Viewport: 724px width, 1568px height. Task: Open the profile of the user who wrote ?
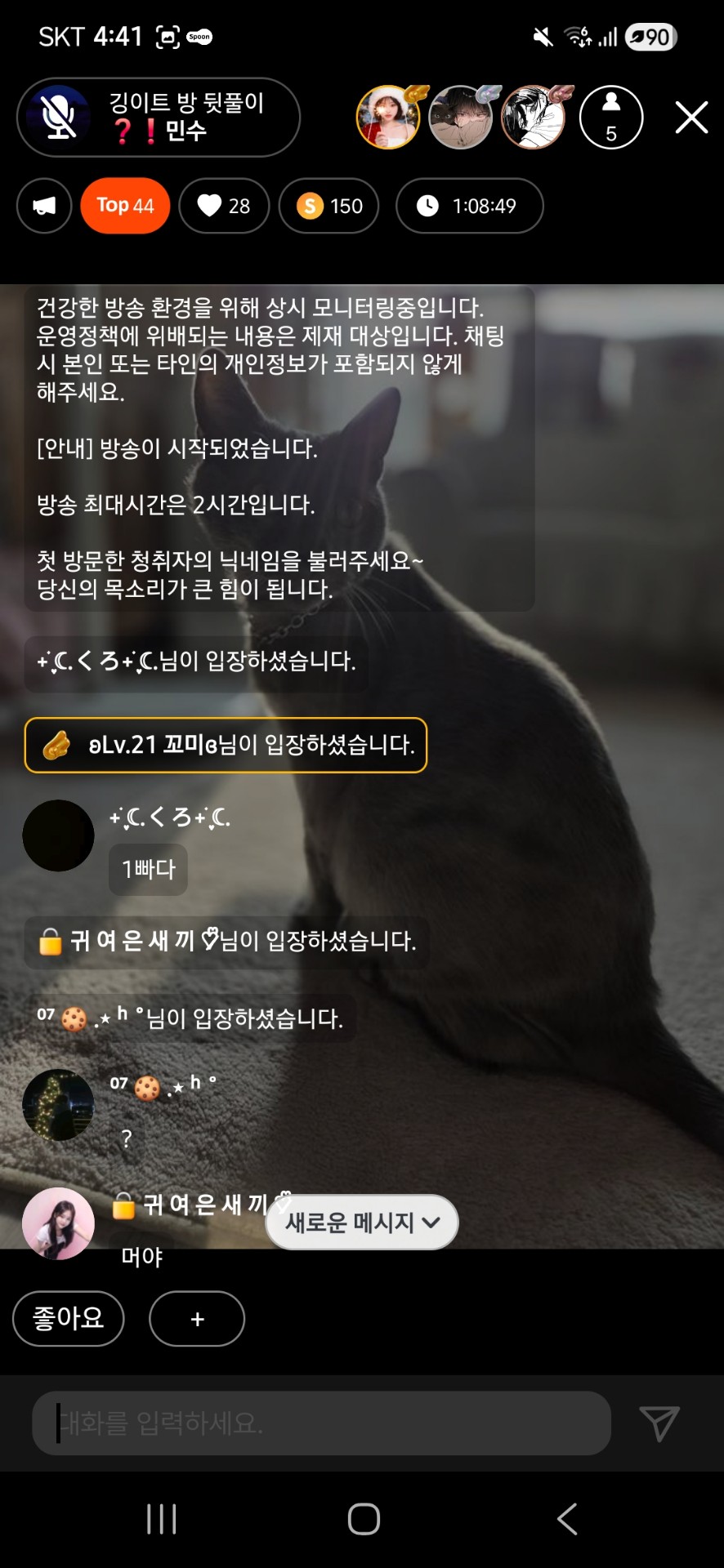point(58,1105)
